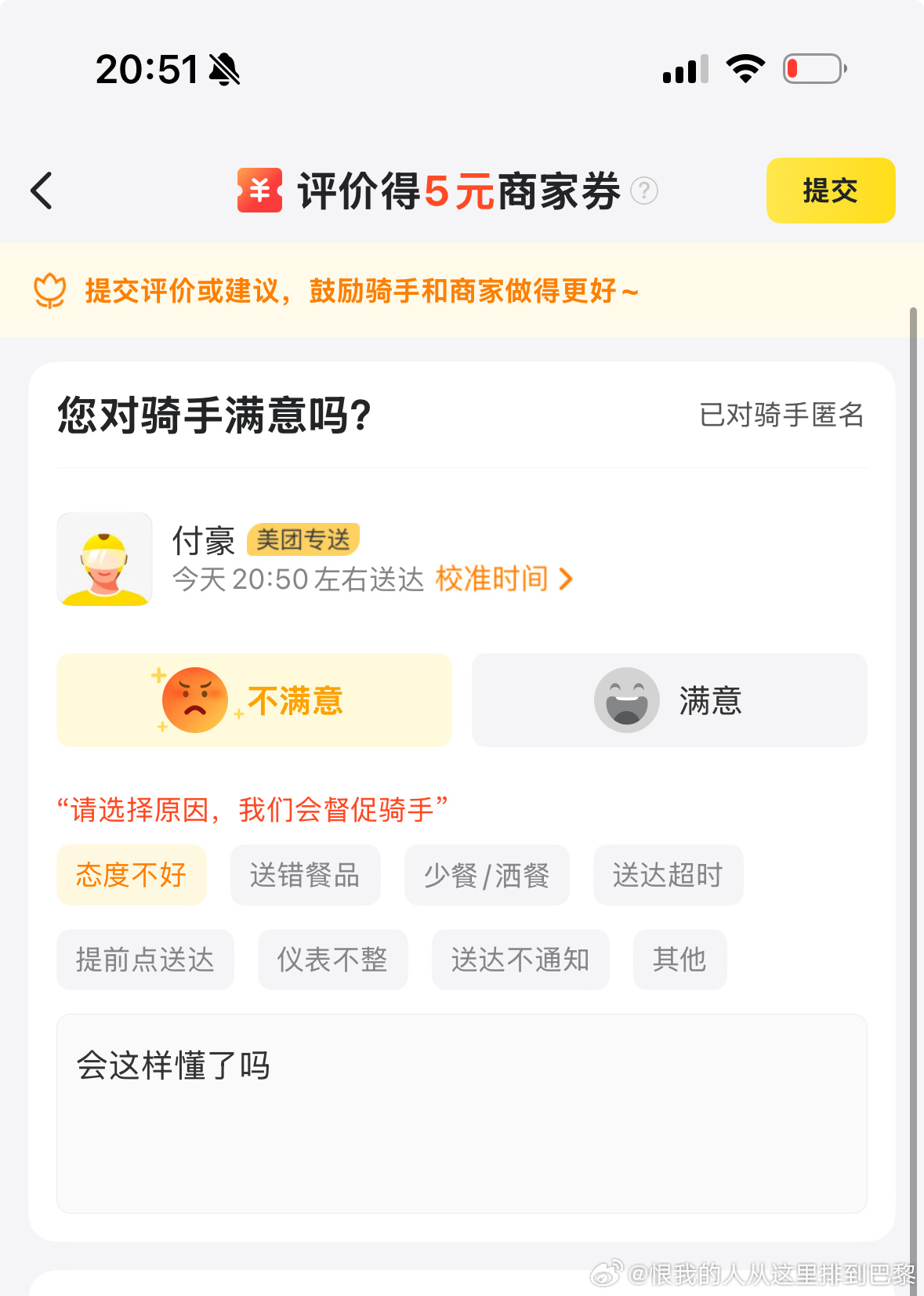Choose the 少餐/洒餐 reason chip

coord(487,875)
